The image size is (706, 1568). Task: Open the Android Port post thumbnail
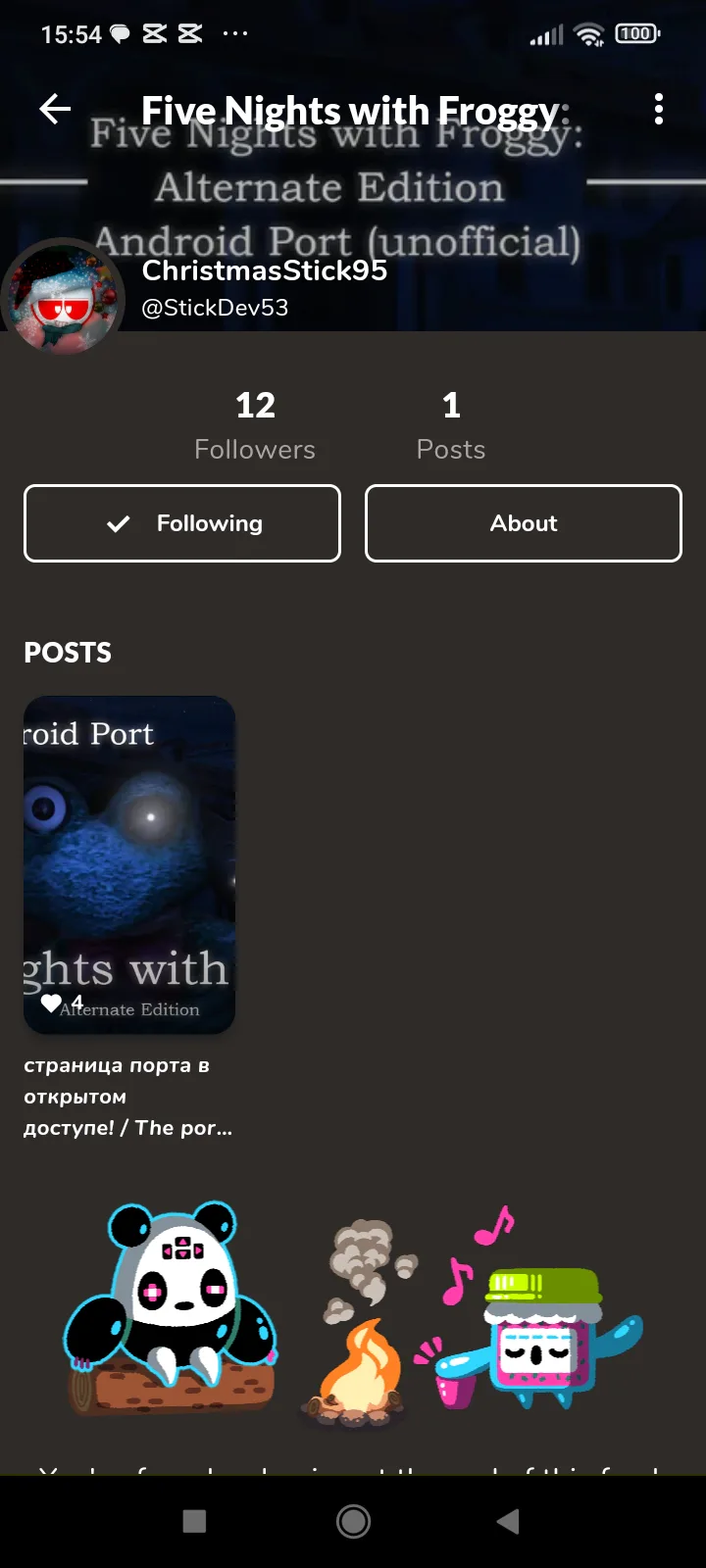129,862
